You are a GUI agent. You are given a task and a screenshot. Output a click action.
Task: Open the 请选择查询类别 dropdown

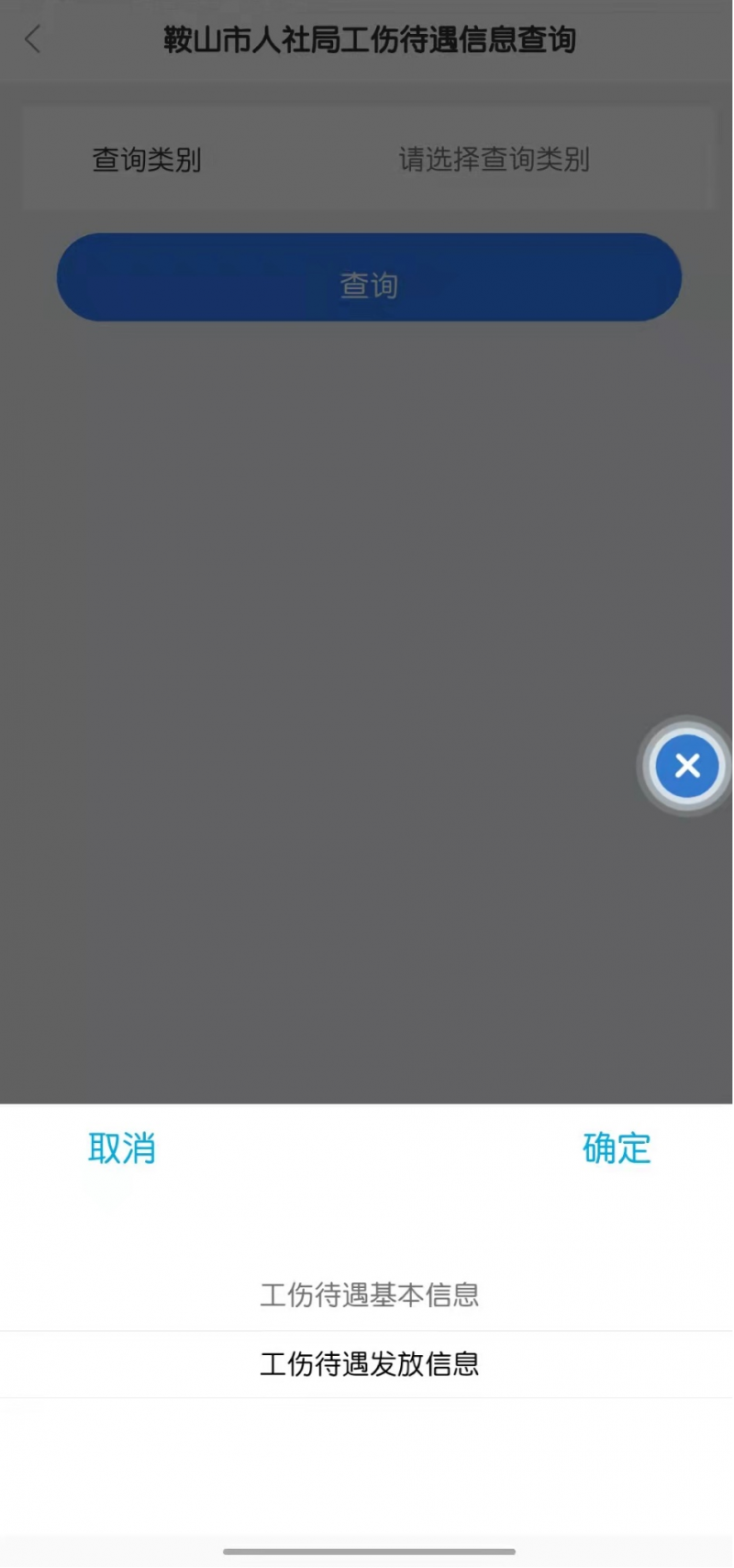[494, 160]
